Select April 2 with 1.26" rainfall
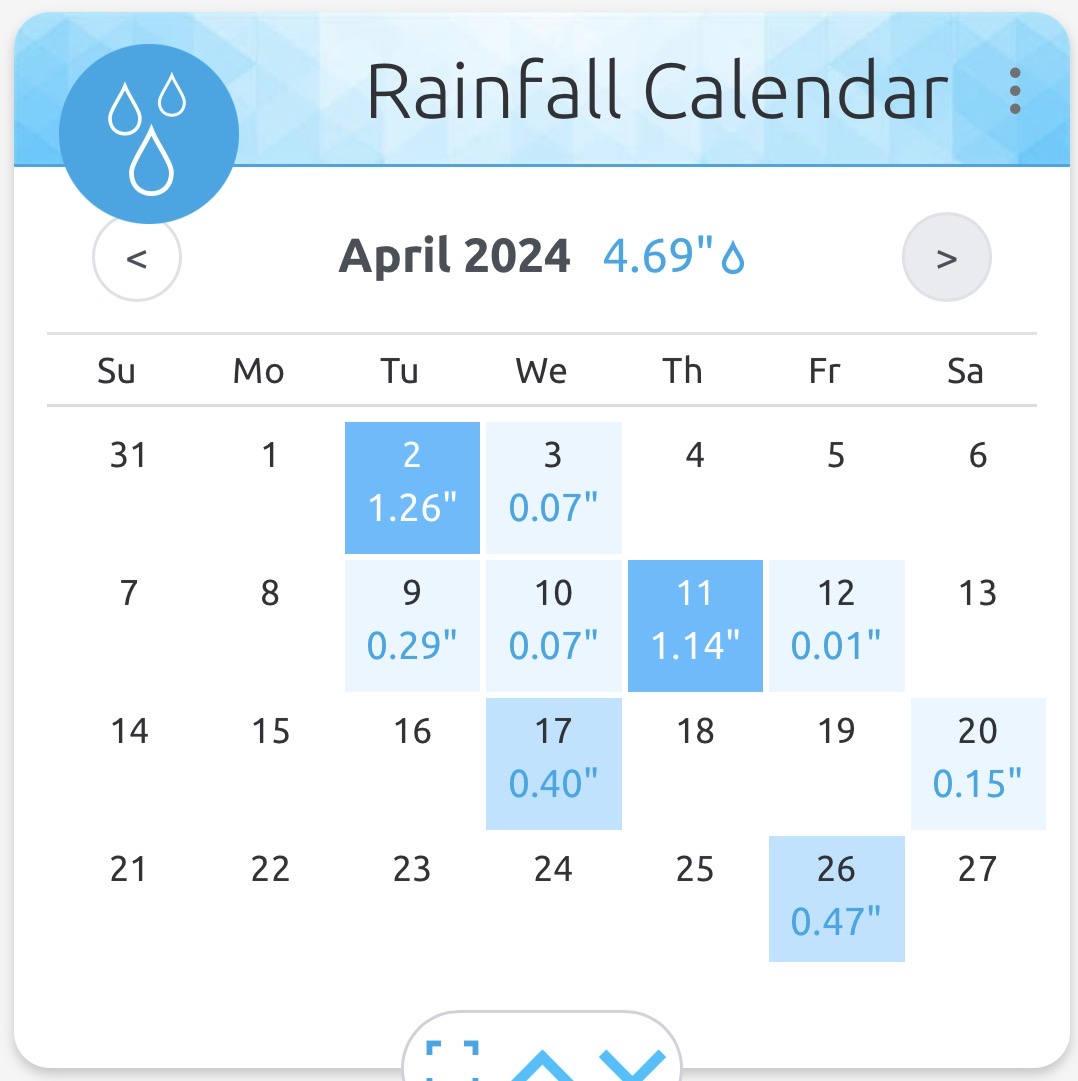This screenshot has height=1081, width=1078. tap(412, 487)
